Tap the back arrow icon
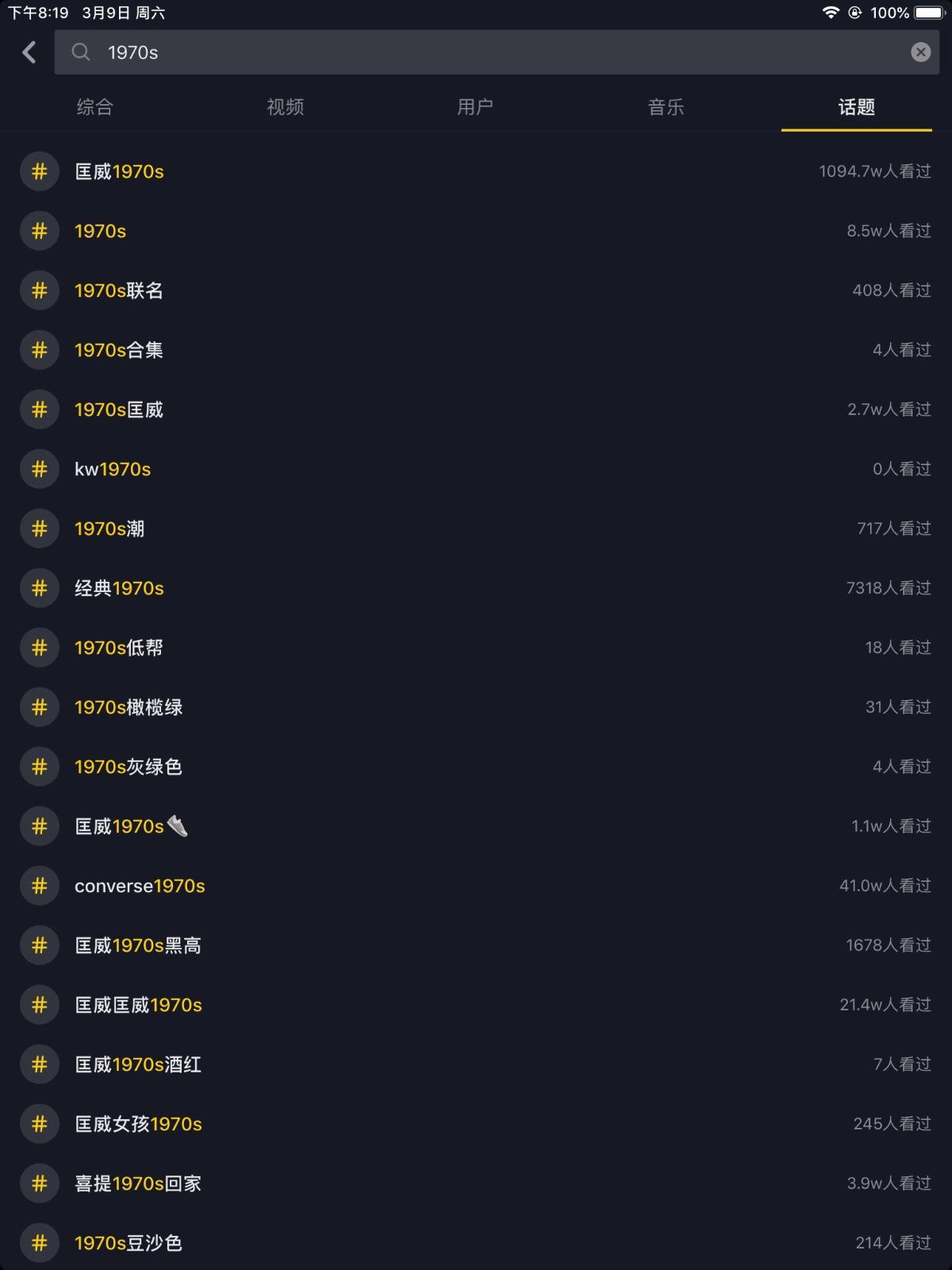Screen dimensions: 952x1270 (29, 52)
